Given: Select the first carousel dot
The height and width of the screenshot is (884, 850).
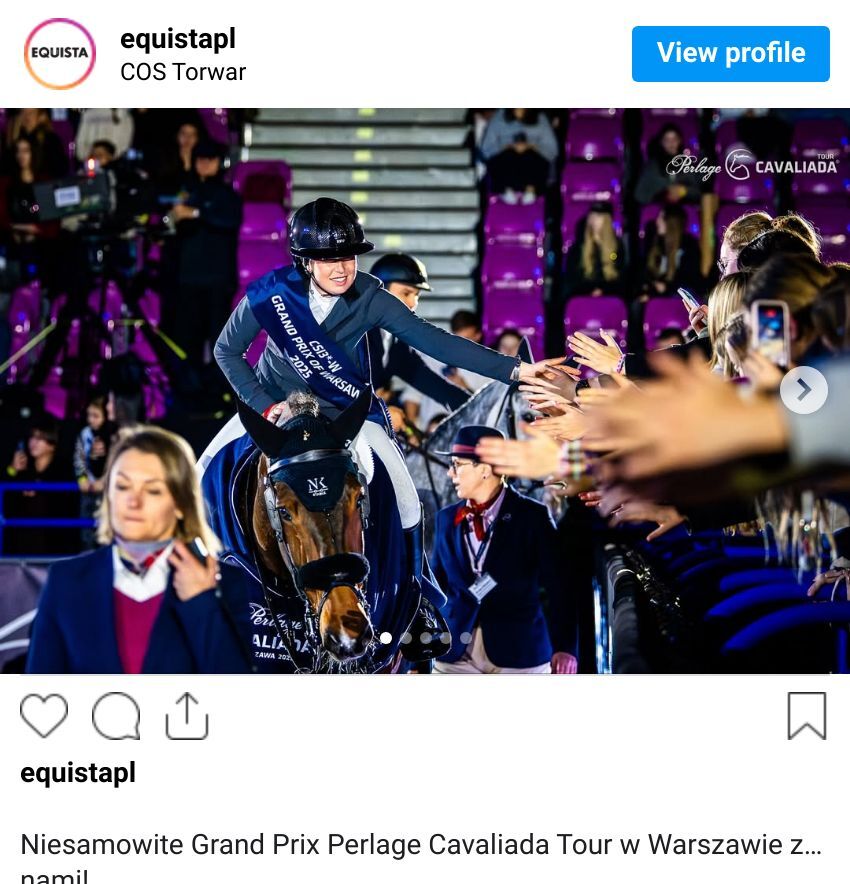Looking at the screenshot, I should click(385, 637).
